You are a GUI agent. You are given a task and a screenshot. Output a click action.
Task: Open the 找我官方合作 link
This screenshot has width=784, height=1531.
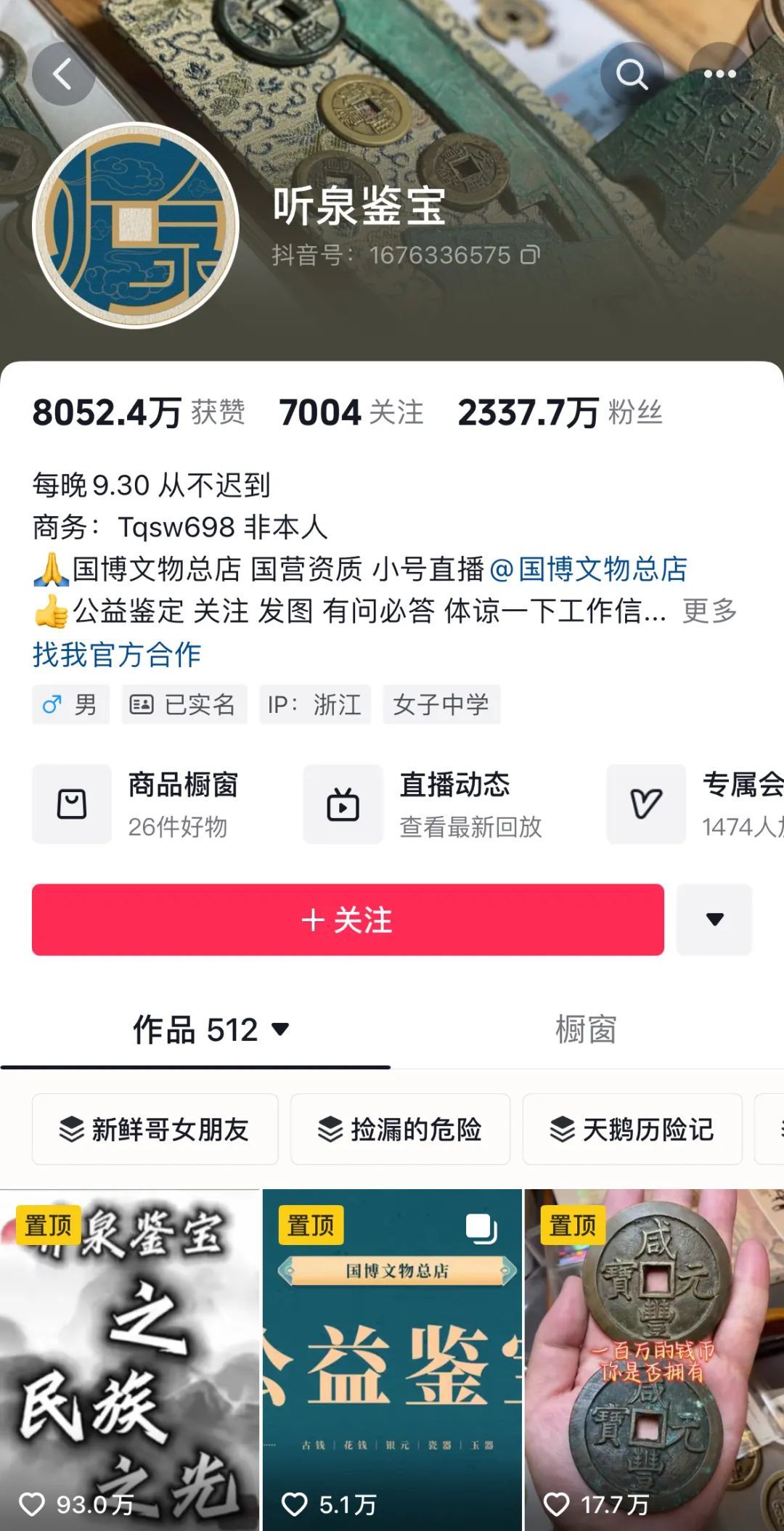click(x=117, y=654)
